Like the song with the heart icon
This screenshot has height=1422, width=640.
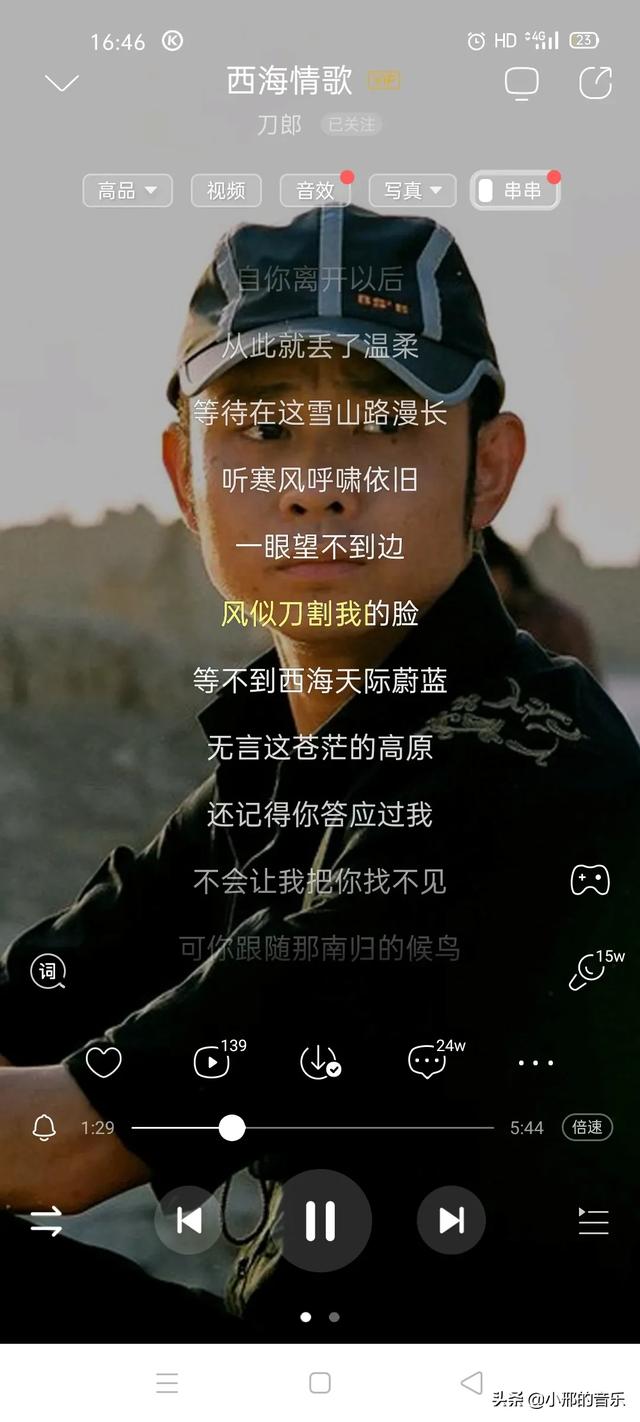tap(103, 1062)
